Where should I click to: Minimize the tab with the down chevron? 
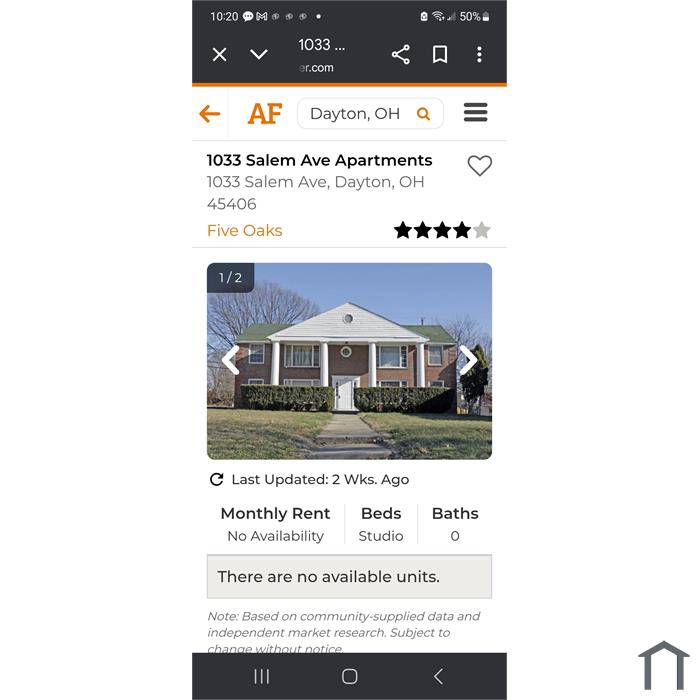259,55
